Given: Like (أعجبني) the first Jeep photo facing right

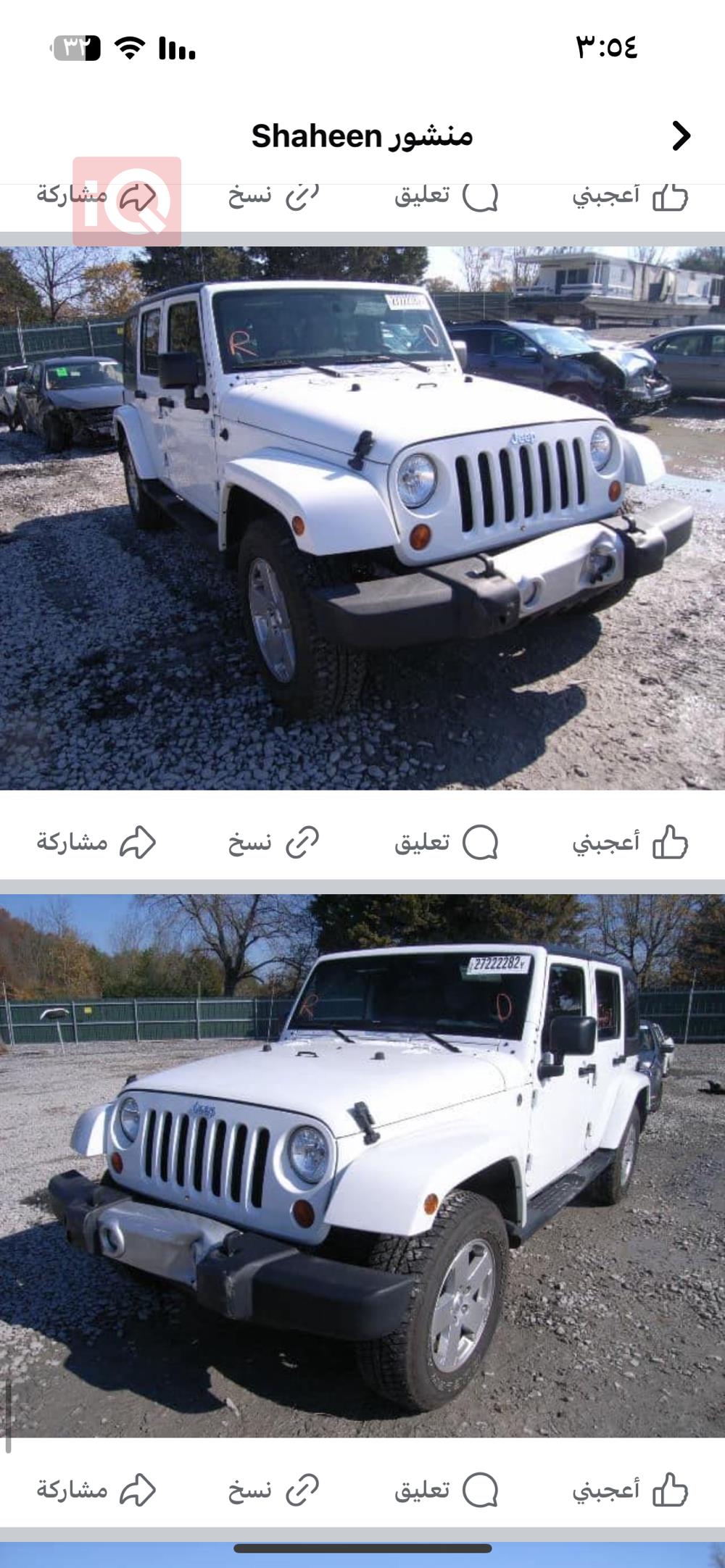Looking at the screenshot, I should click(x=629, y=842).
